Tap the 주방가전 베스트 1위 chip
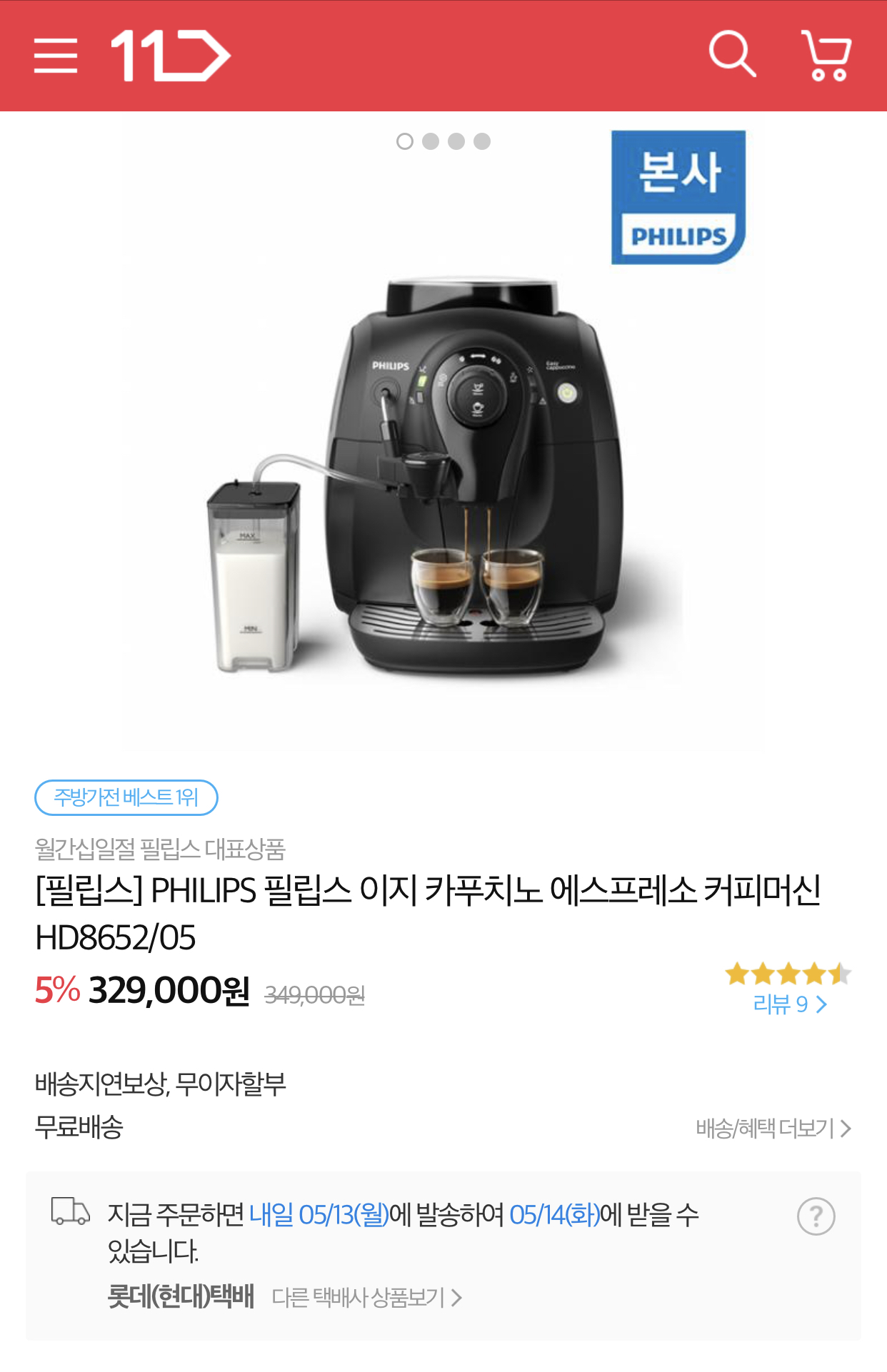 pyautogui.click(x=126, y=797)
